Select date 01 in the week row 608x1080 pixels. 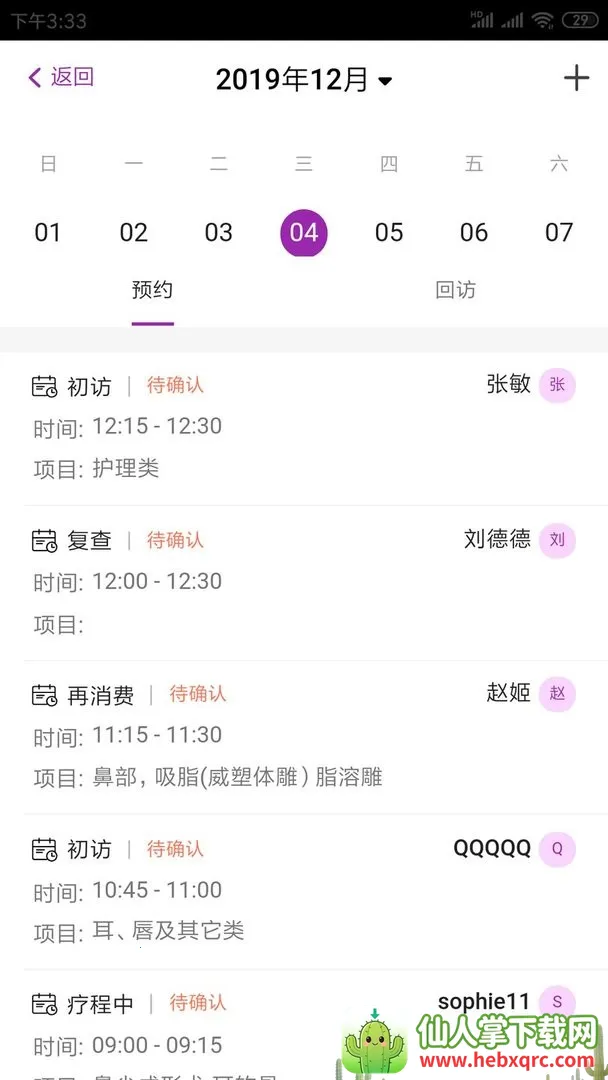point(48,233)
